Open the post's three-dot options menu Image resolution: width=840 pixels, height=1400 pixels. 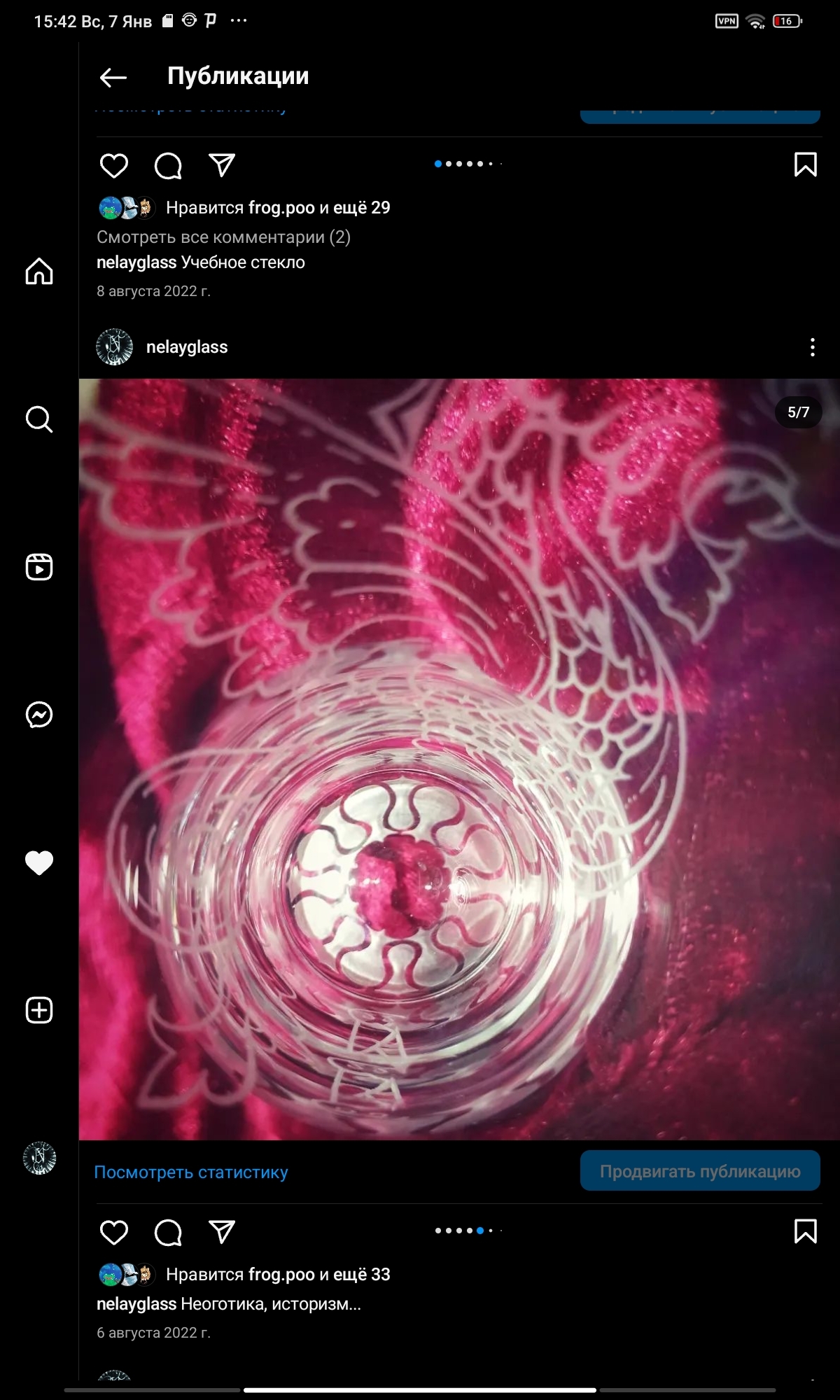tap(812, 347)
